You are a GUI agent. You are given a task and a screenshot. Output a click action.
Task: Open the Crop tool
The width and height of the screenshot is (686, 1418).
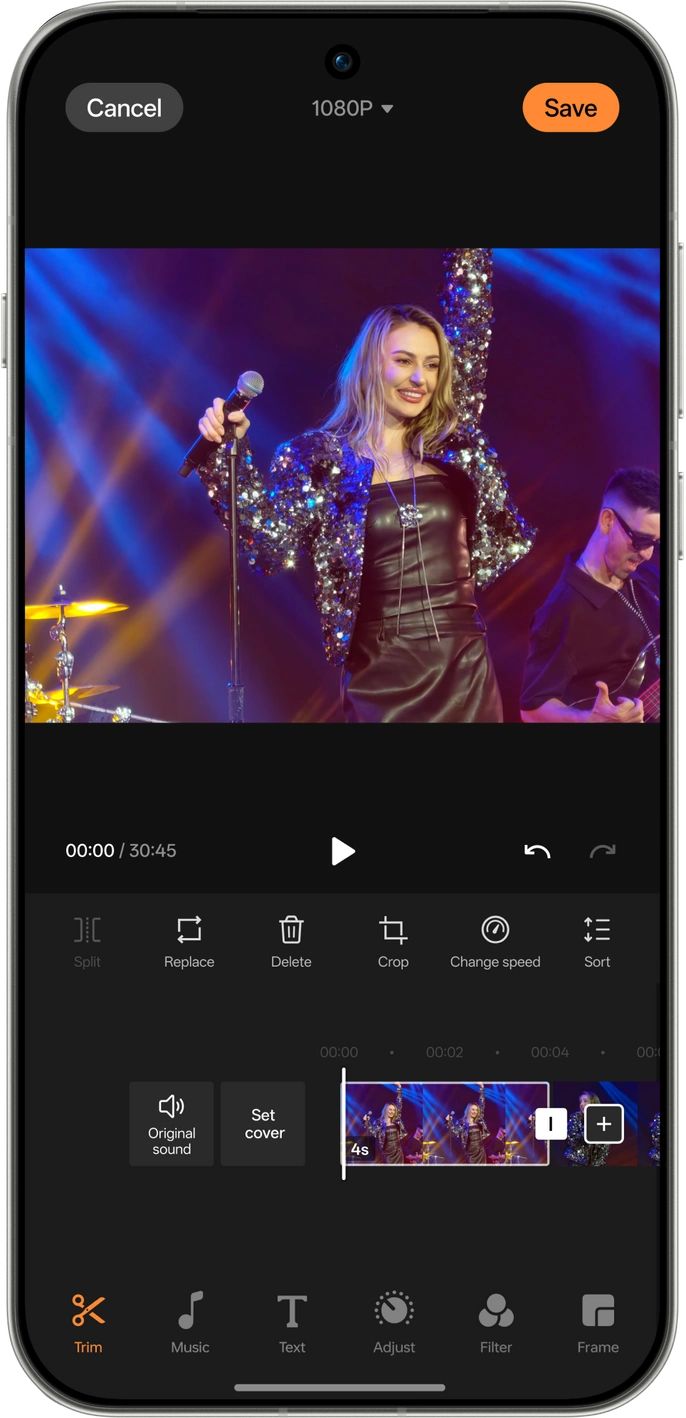(x=393, y=941)
